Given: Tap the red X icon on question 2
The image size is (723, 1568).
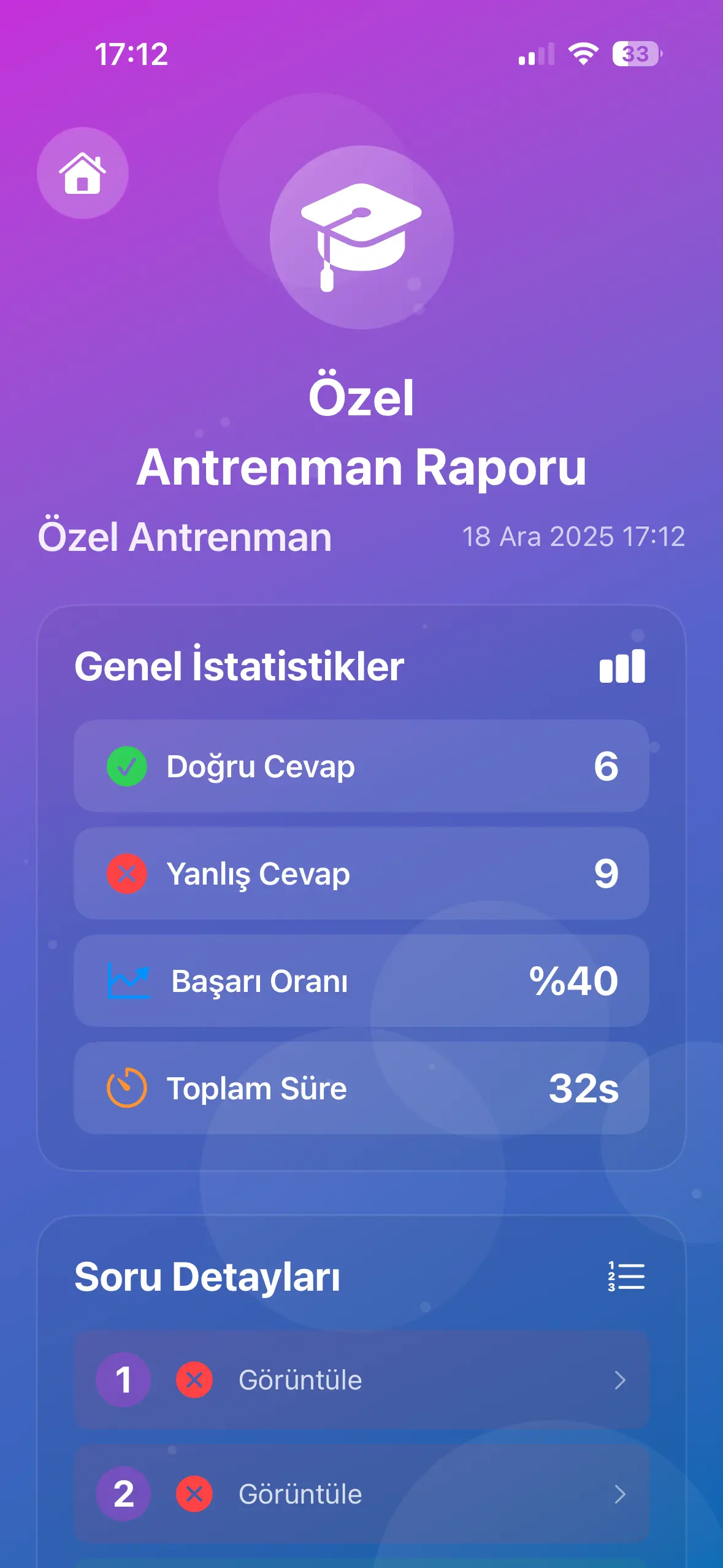Looking at the screenshot, I should coord(194,1494).
